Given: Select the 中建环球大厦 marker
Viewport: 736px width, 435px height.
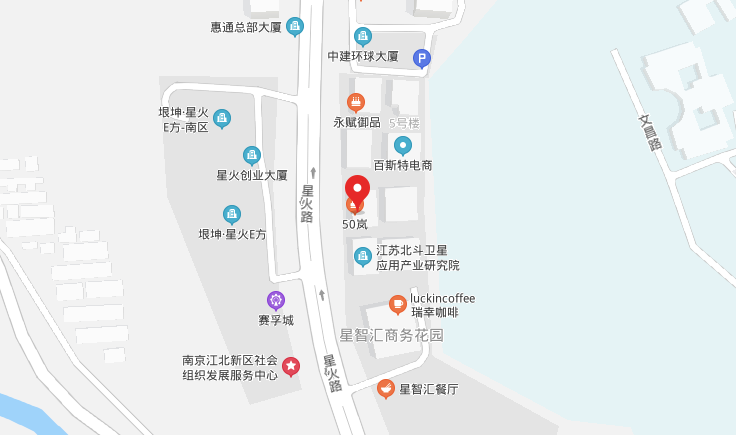Looking at the screenshot, I should 362,37.
